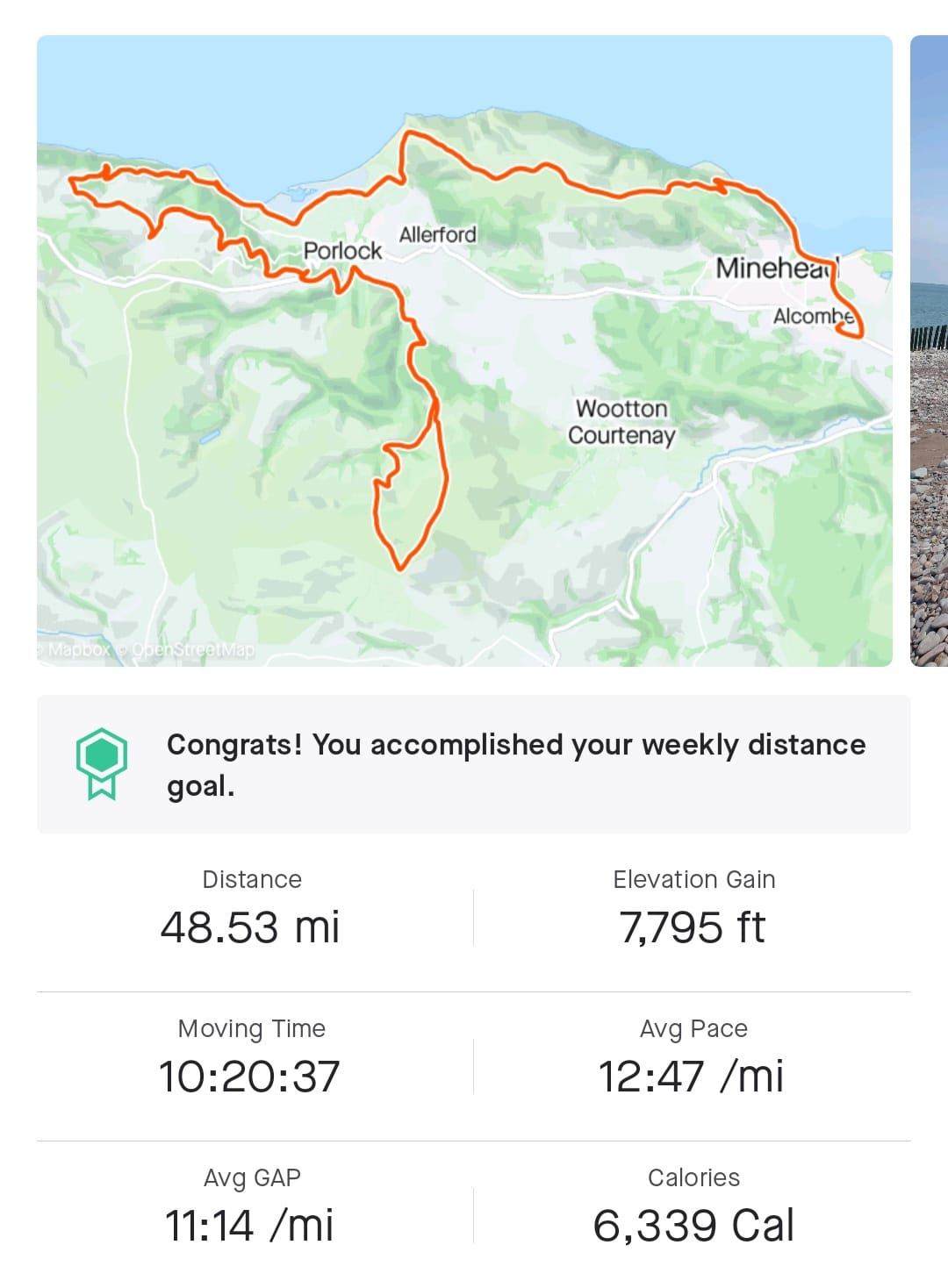Open the weekly distance goal banner

pyautogui.click(x=473, y=764)
